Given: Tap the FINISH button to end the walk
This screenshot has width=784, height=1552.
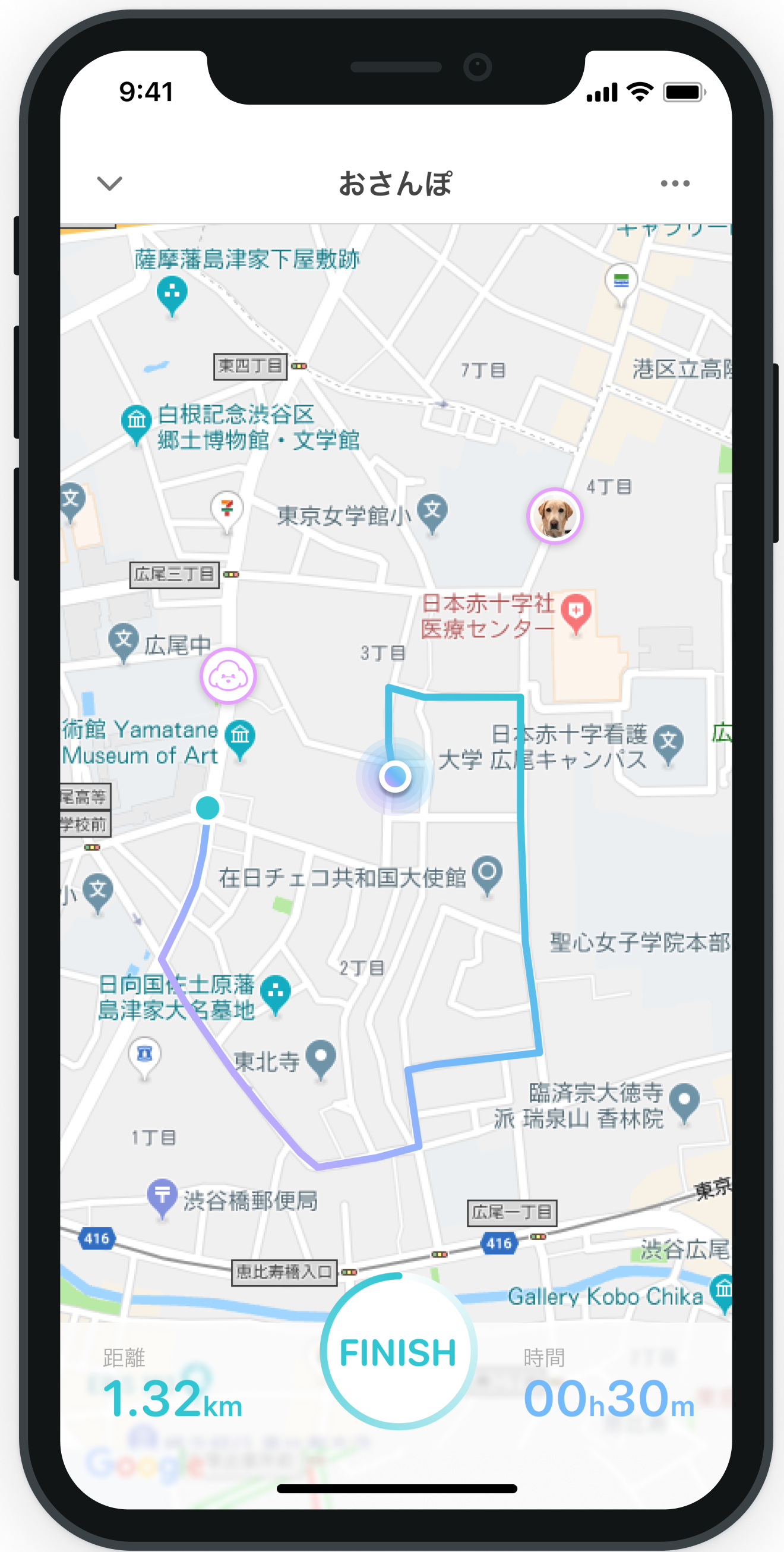Looking at the screenshot, I should (398, 1351).
